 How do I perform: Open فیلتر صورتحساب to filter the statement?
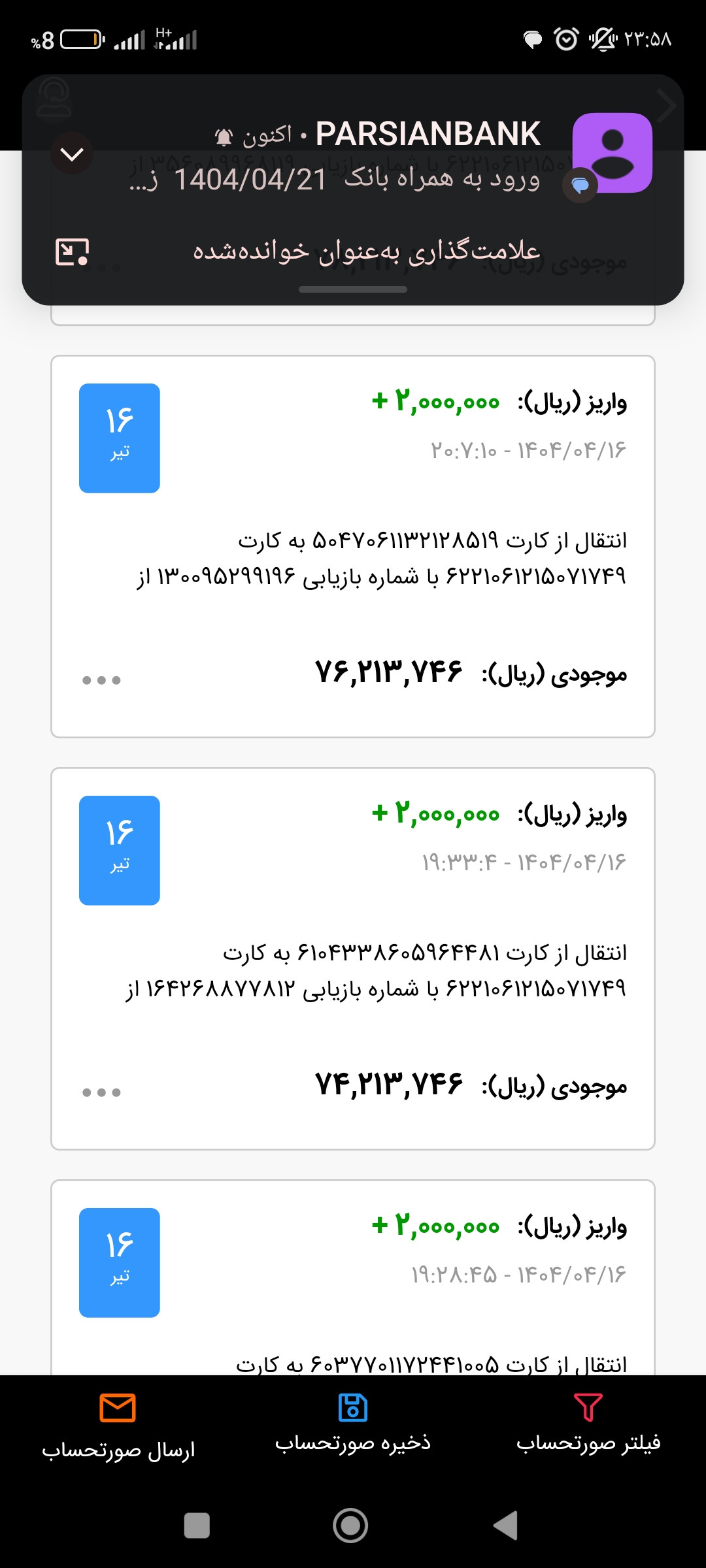(x=588, y=1426)
